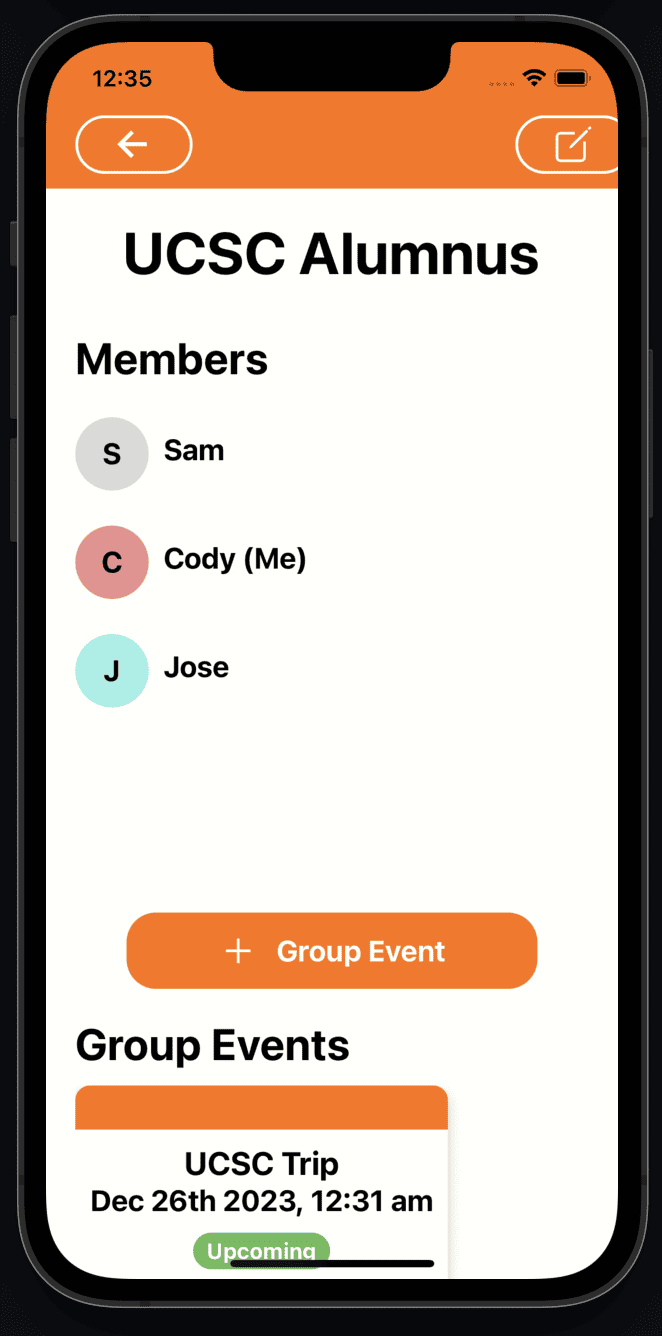This screenshot has height=1336, width=662.
Task: Add a new Group Event
Action: 332,951
